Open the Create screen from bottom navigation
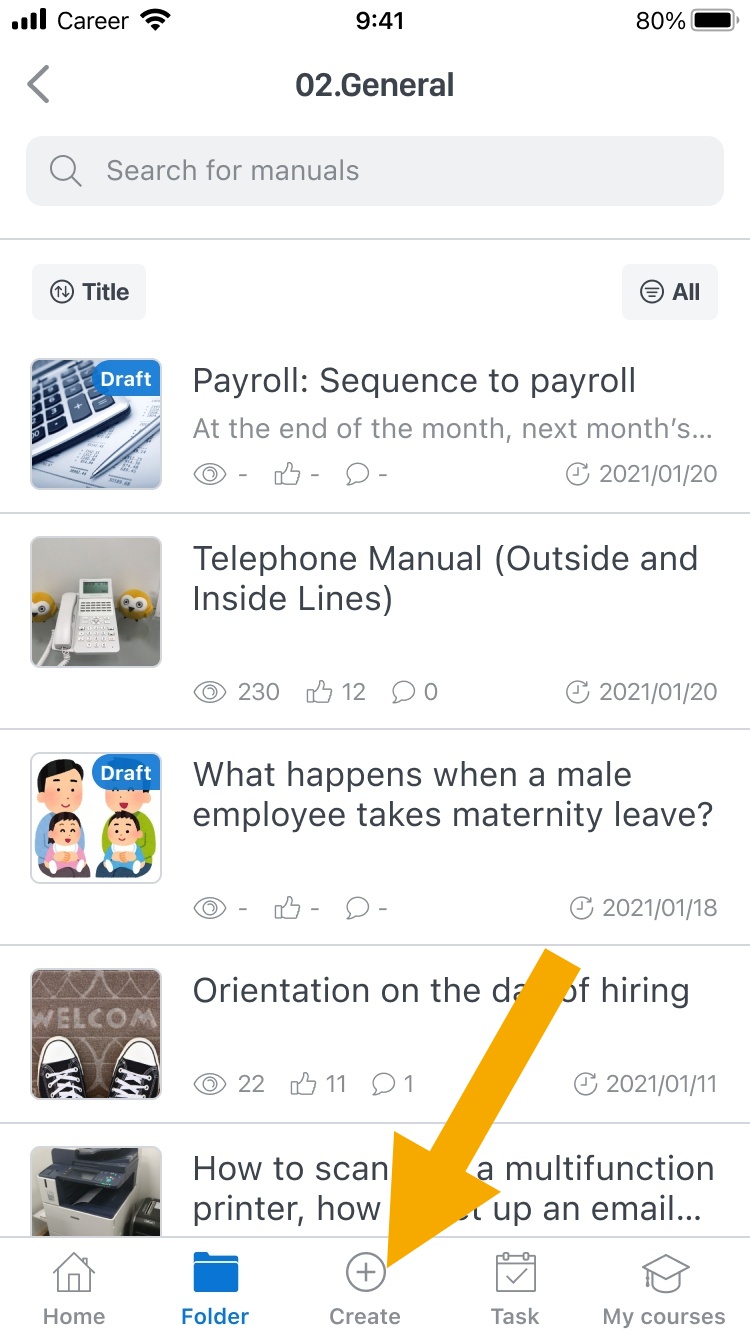 coord(365,1285)
